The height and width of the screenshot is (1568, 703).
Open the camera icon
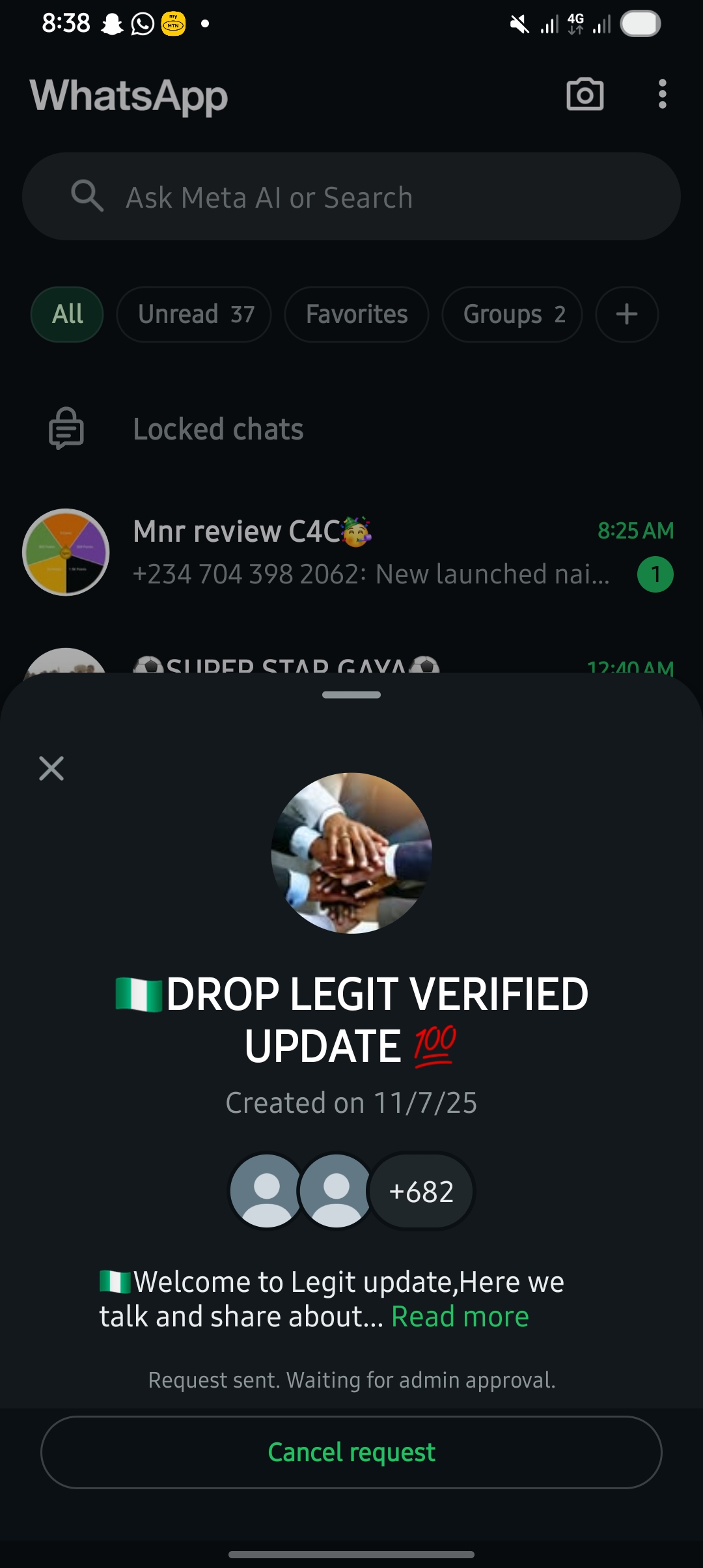coord(585,95)
